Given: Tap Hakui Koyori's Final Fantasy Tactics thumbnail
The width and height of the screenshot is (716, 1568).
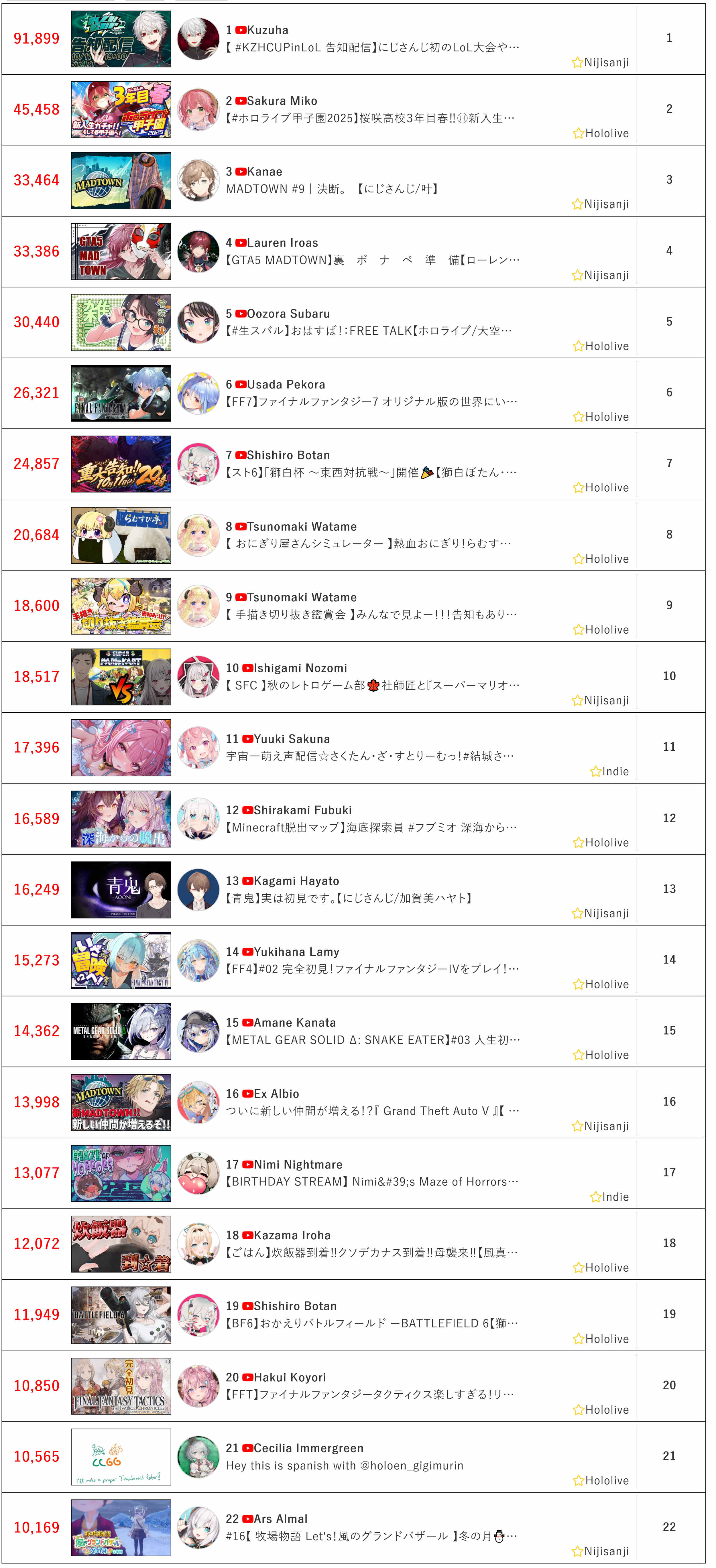Looking at the screenshot, I should pyautogui.click(x=121, y=1385).
